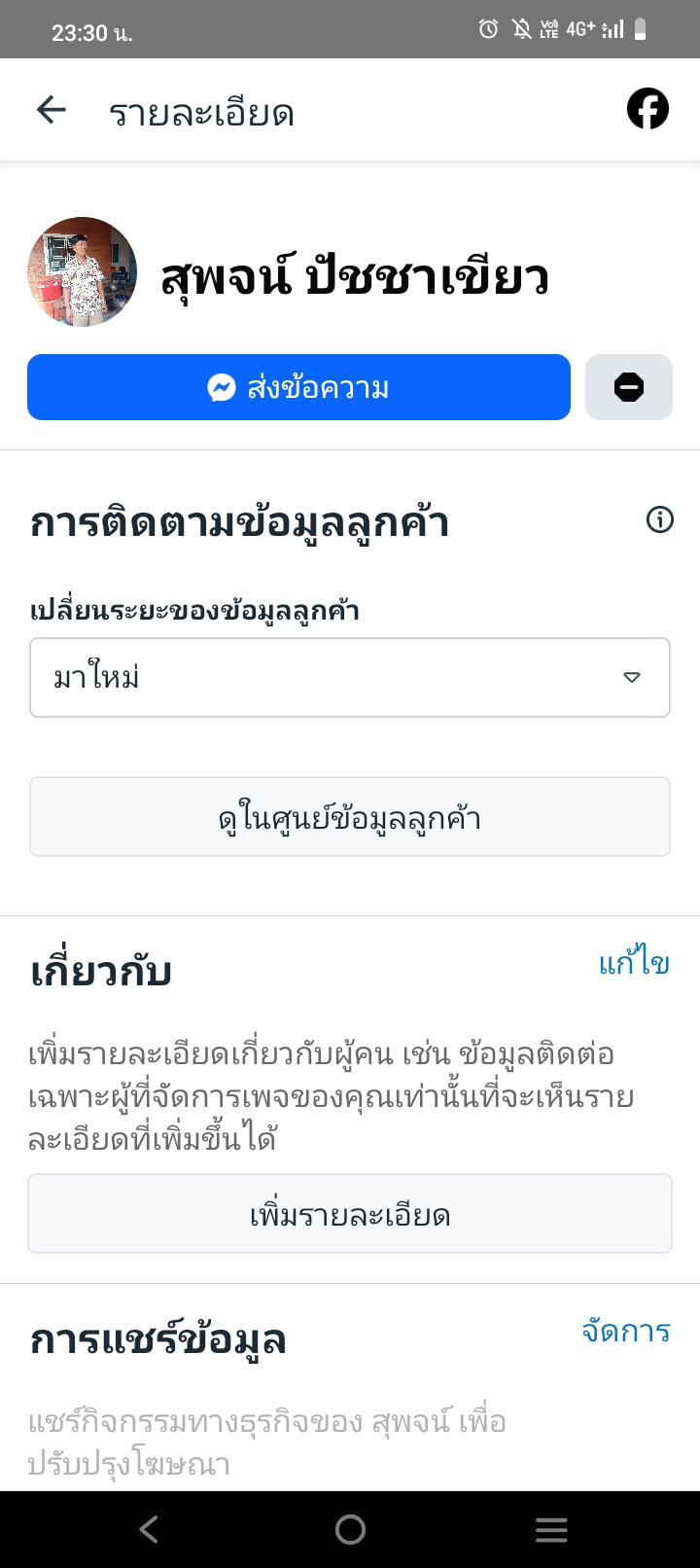This screenshot has width=700, height=1568.
Task: Tap the block icon beside ส่งข้อความ
Action: pyautogui.click(x=629, y=387)
